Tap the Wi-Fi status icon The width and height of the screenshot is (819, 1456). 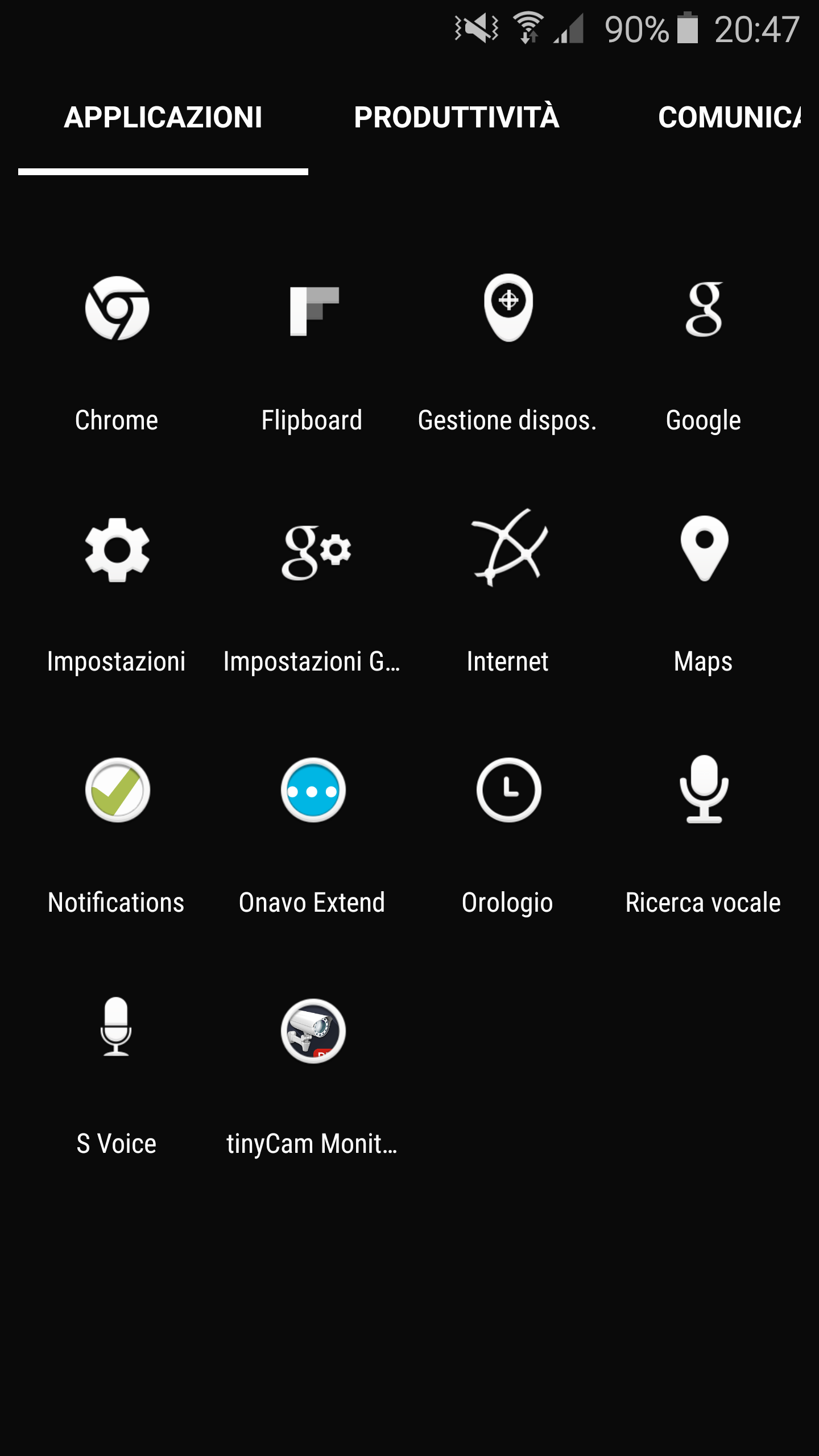pyautogui.click(x=529, y=27)
